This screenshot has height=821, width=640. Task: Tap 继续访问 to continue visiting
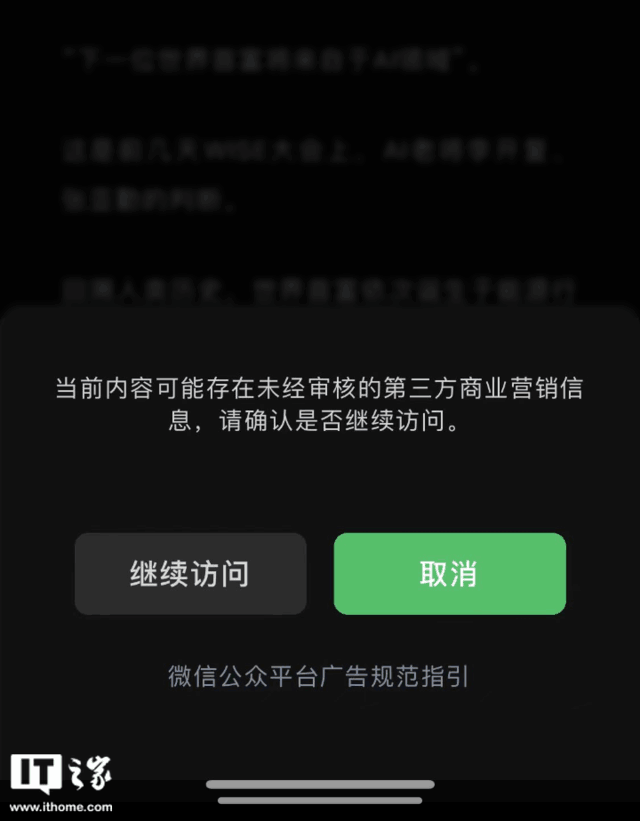click(190, 574)
